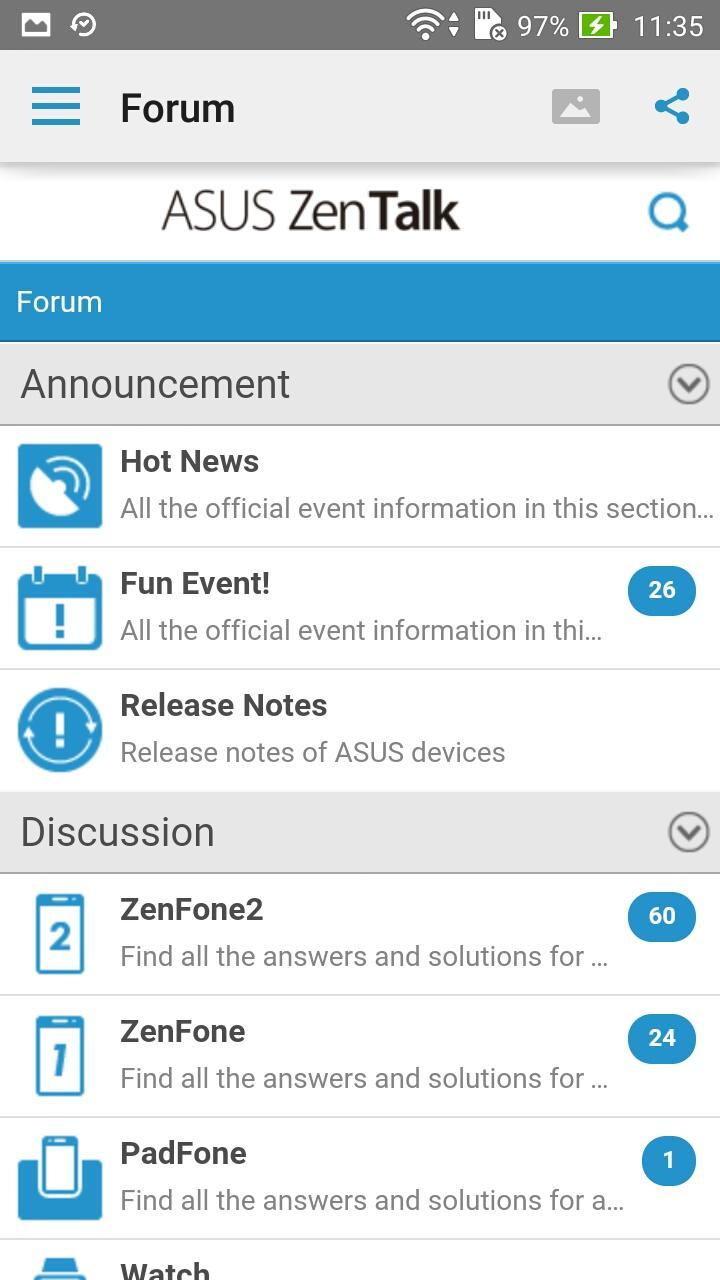
Task: Open the navigation drawer via hamburger icon
Action: tap(55, 106)
